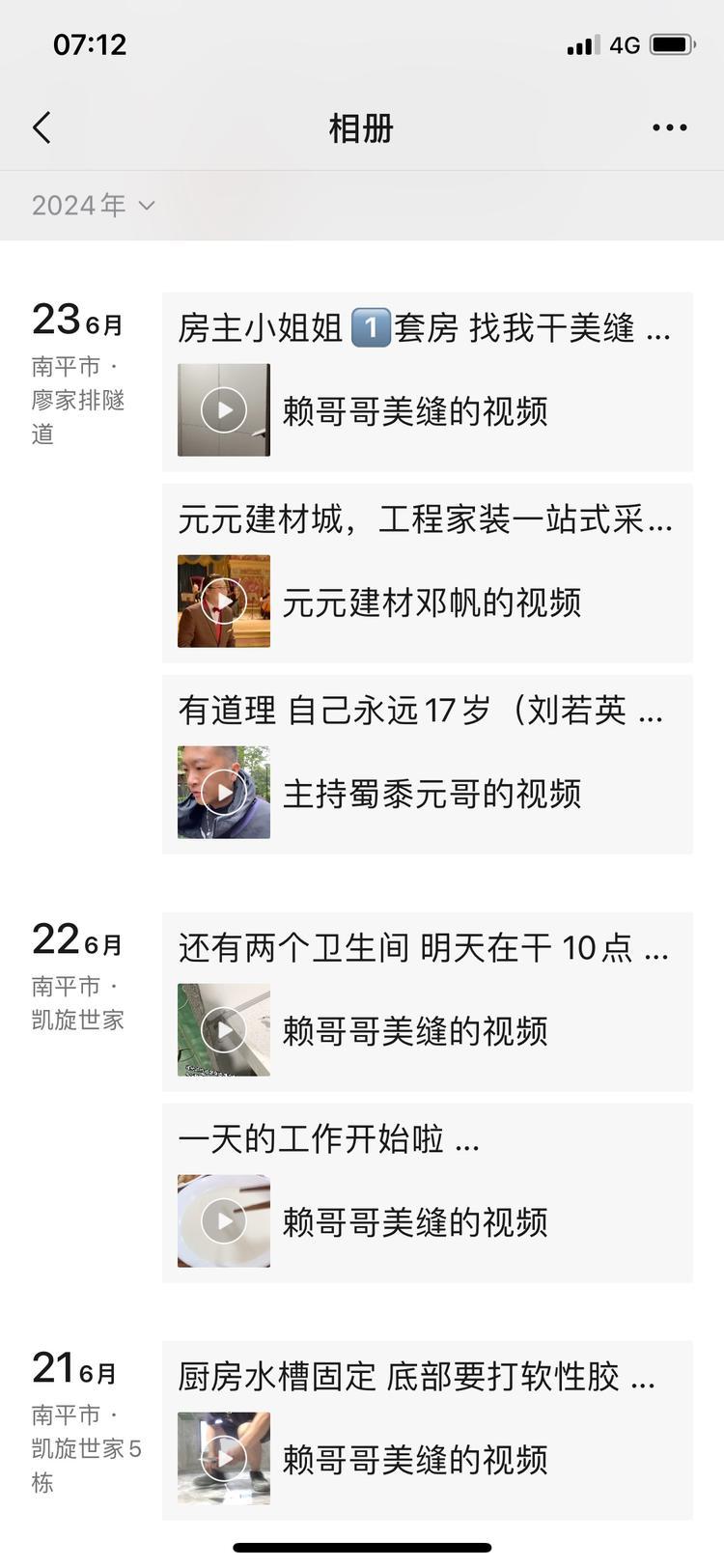This screenshot has width=724, height=1568.
Task: Open the three-dot more options menu
Action: tap(669, 127)
